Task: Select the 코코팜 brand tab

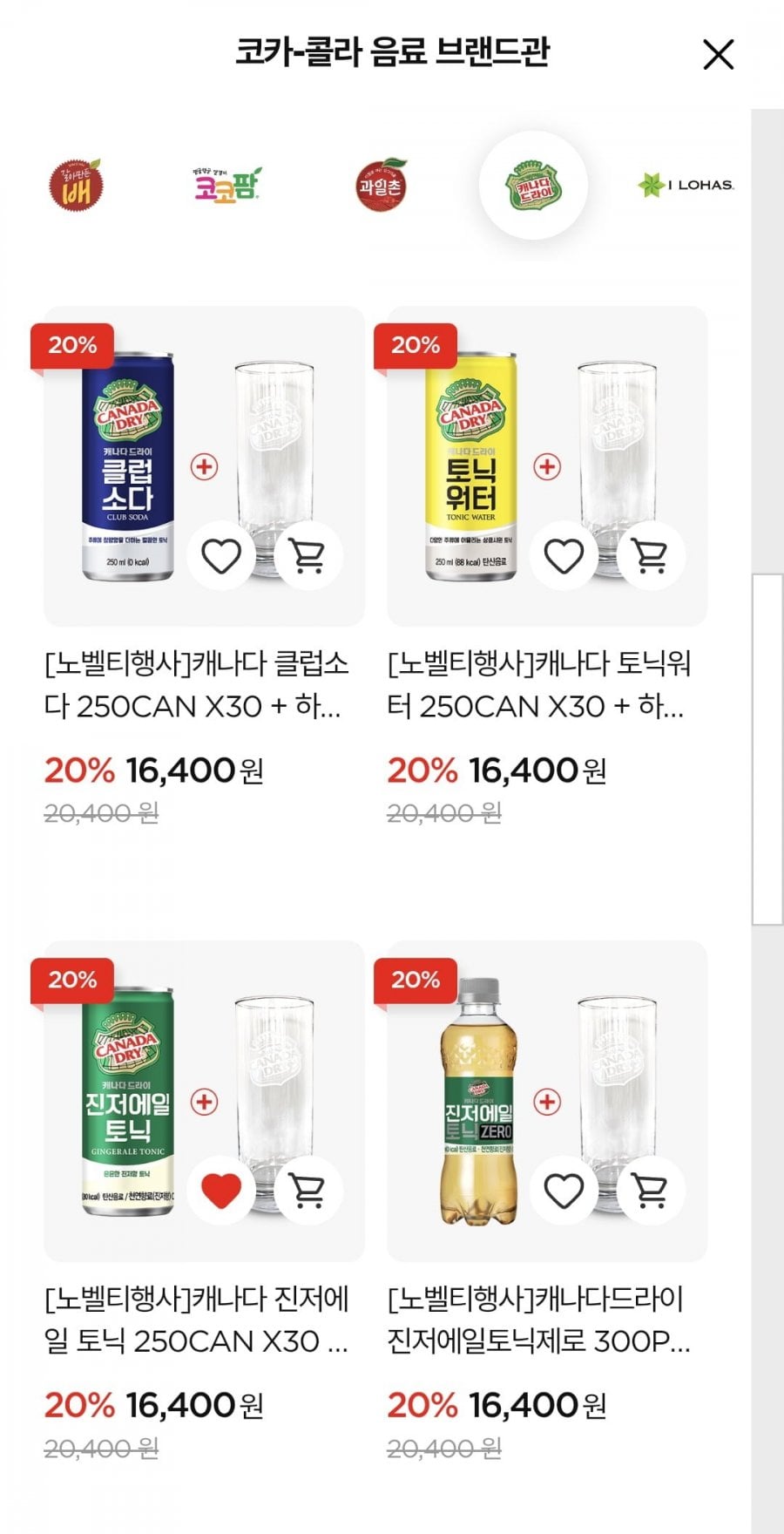Action: coord(227,185)
